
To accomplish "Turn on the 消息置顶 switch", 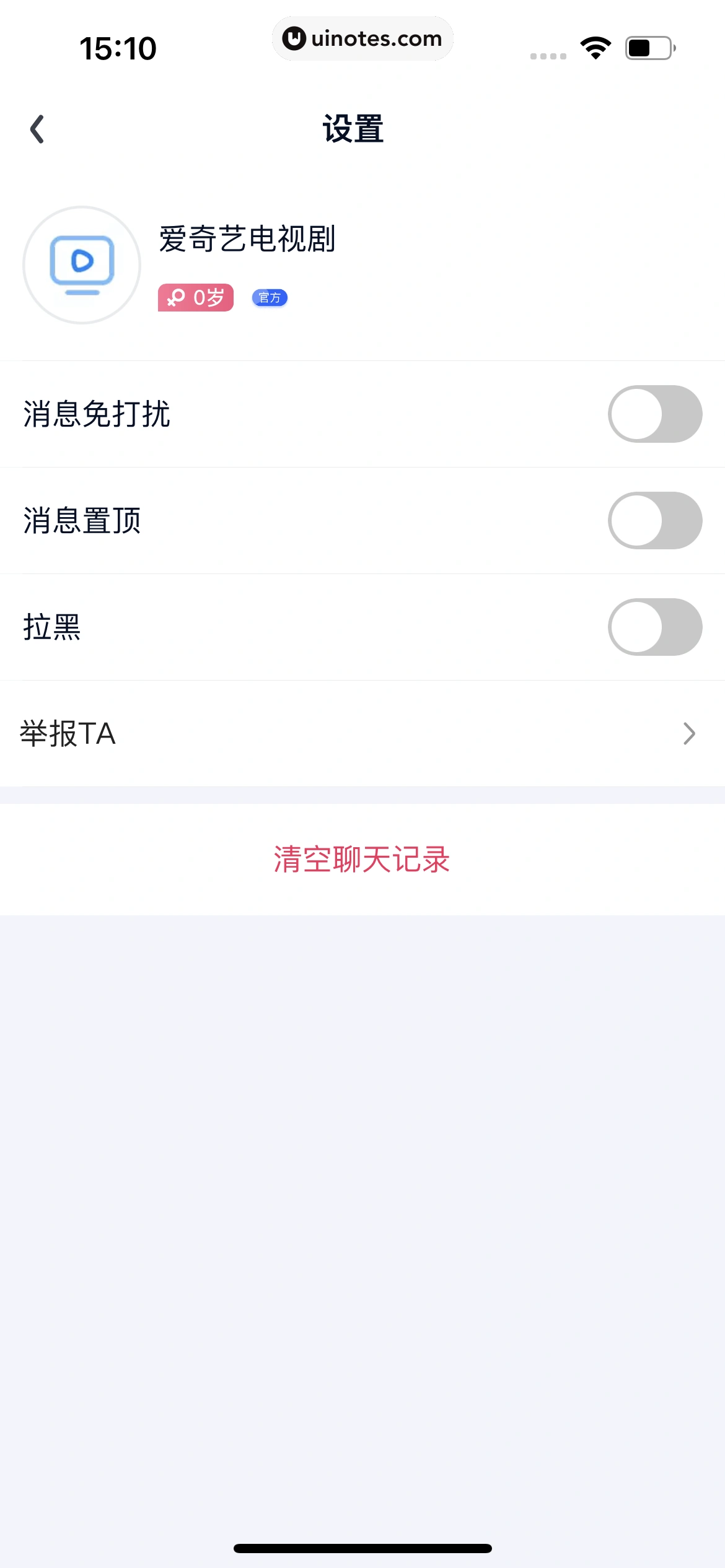I will pyautogui.click(x=654, y=521).
